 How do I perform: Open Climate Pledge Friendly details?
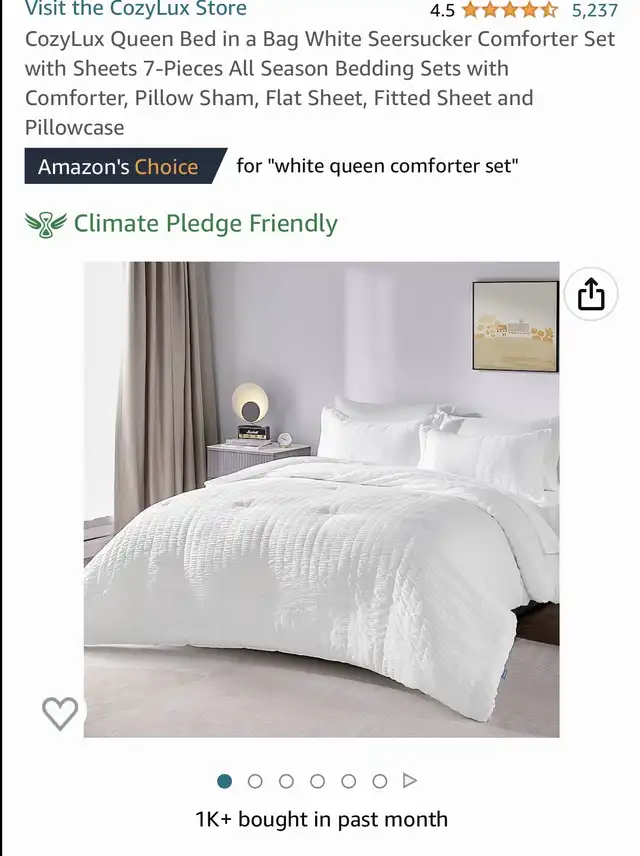click(x=182, y=224)
